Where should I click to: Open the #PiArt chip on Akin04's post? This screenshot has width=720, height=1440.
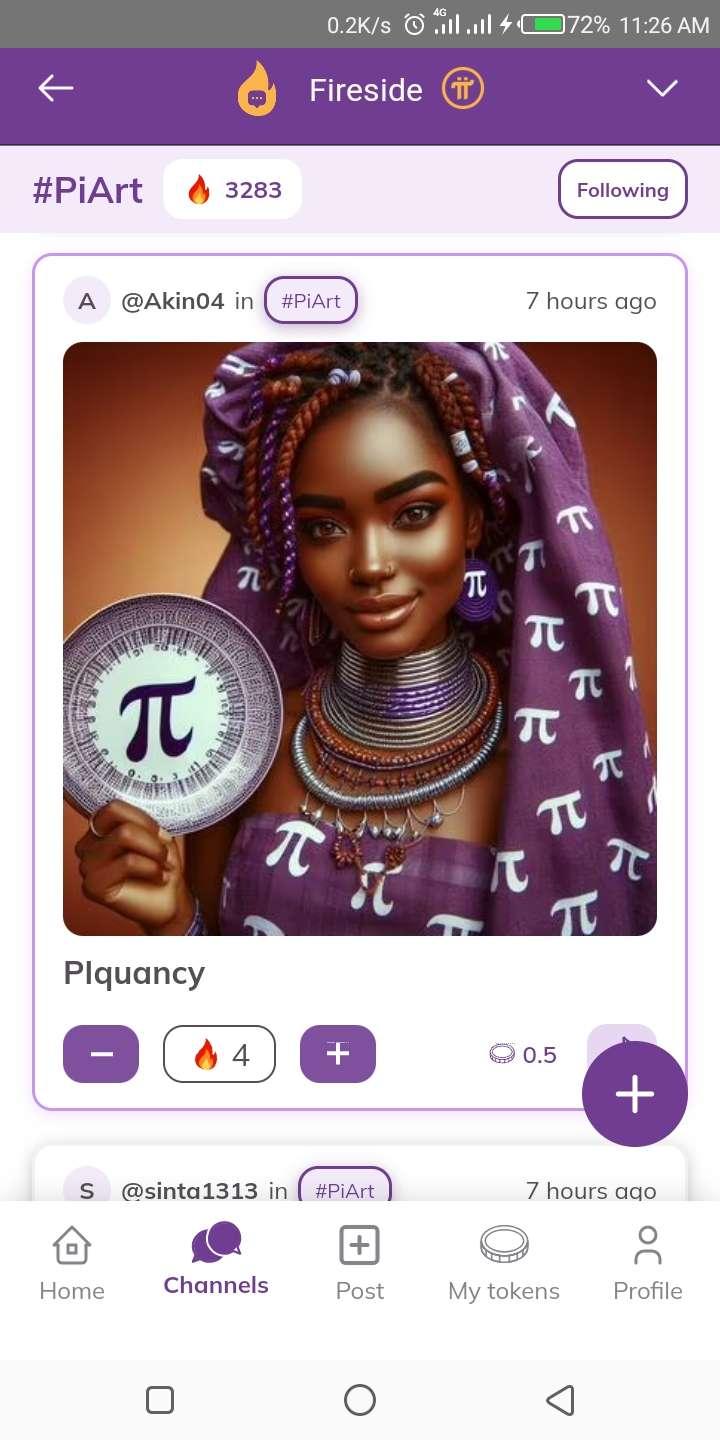coord(310,301)
